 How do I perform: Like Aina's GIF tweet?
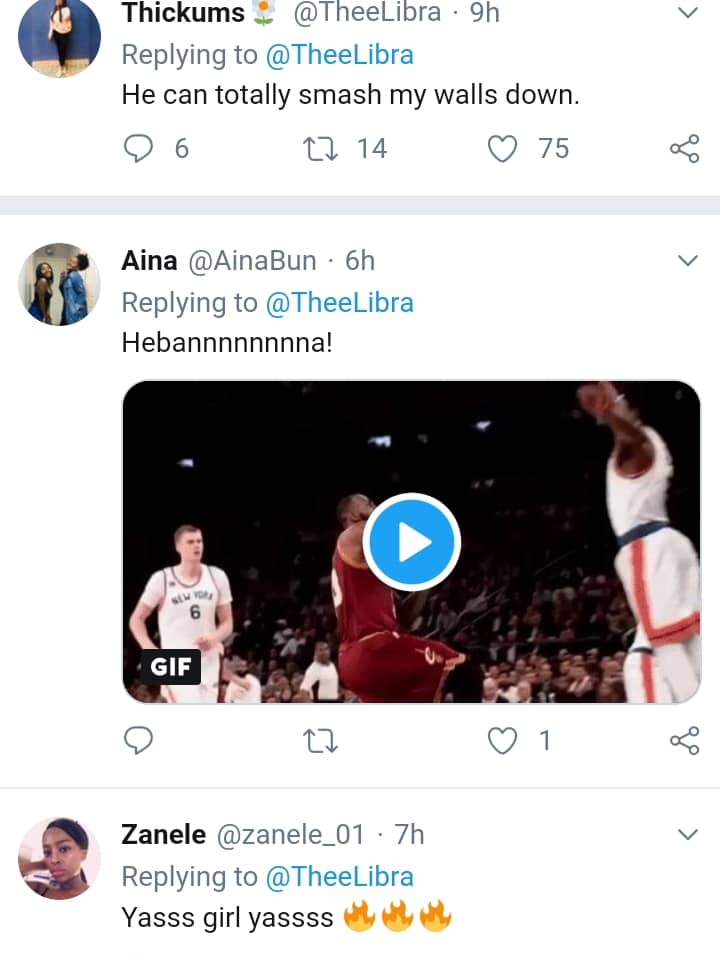(x=502, y=741)
